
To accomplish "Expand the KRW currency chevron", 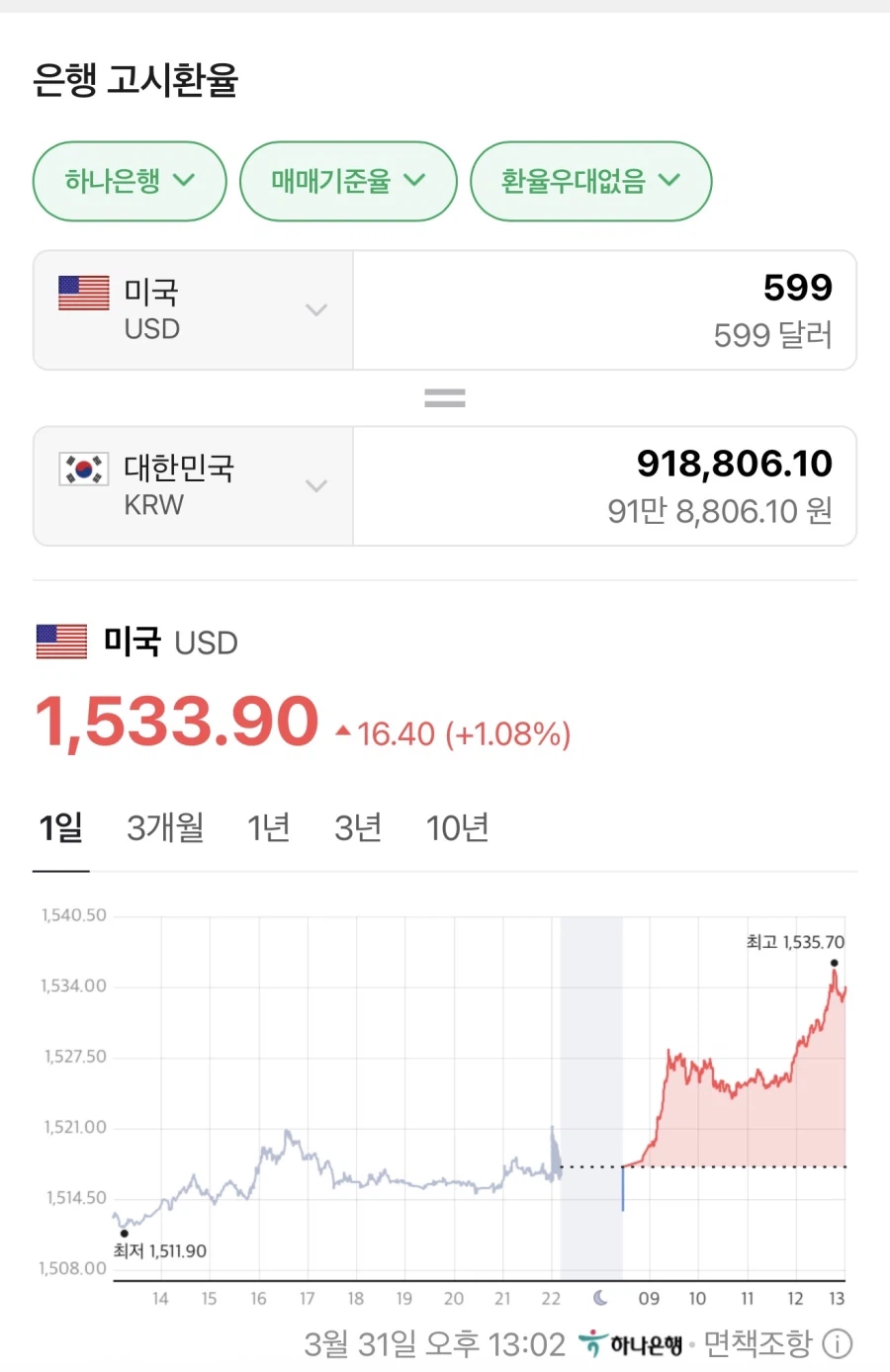I will [x=316, y=485].
